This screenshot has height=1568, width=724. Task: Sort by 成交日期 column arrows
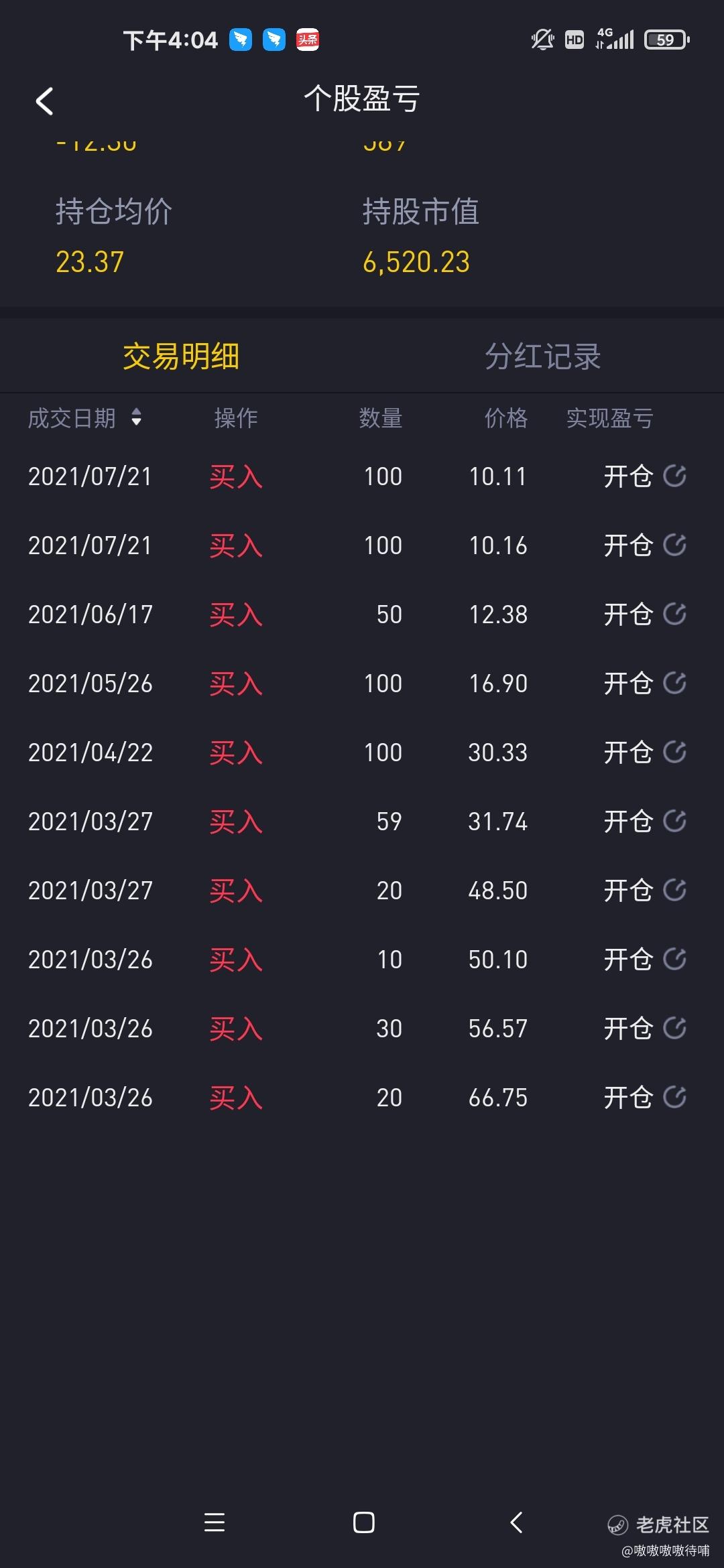137,417
